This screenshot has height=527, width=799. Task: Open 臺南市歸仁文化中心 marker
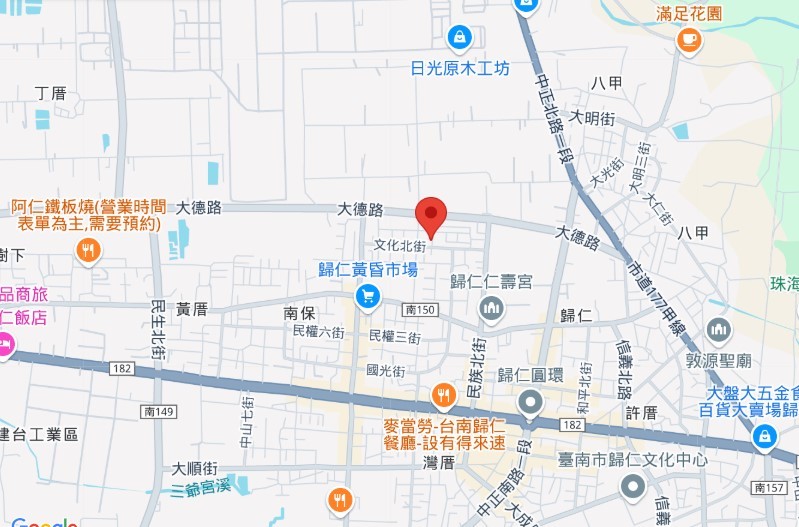click(x=632, y=488)
